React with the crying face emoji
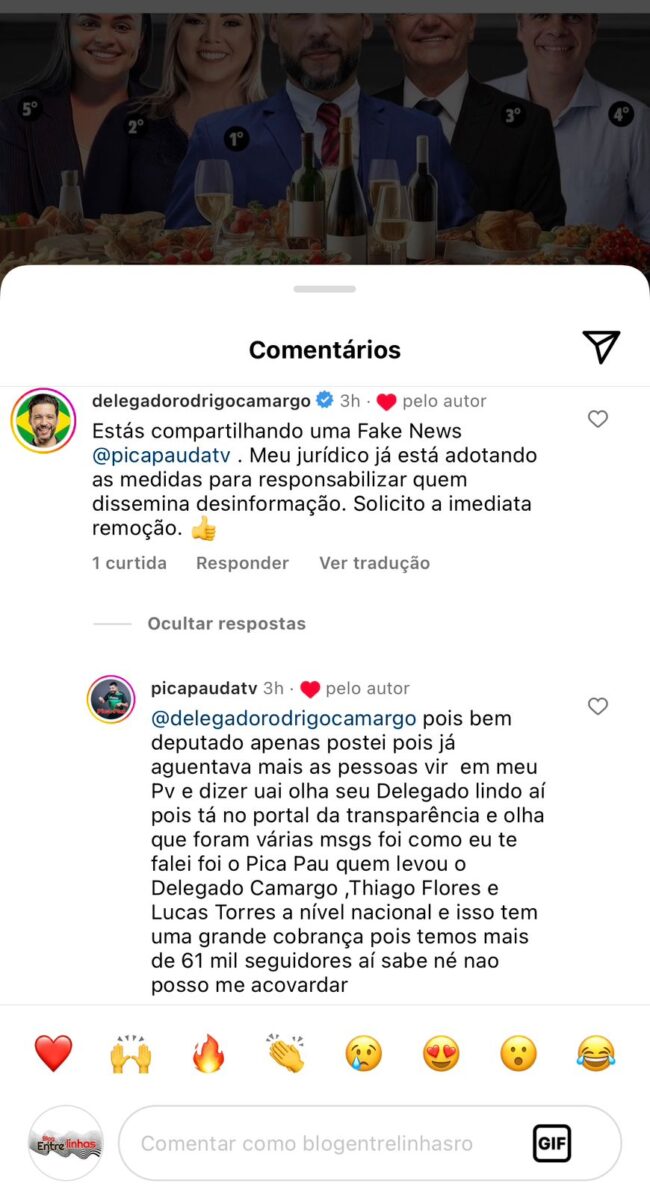The width and height of the screenshot is (650, 1195). 363,1053
